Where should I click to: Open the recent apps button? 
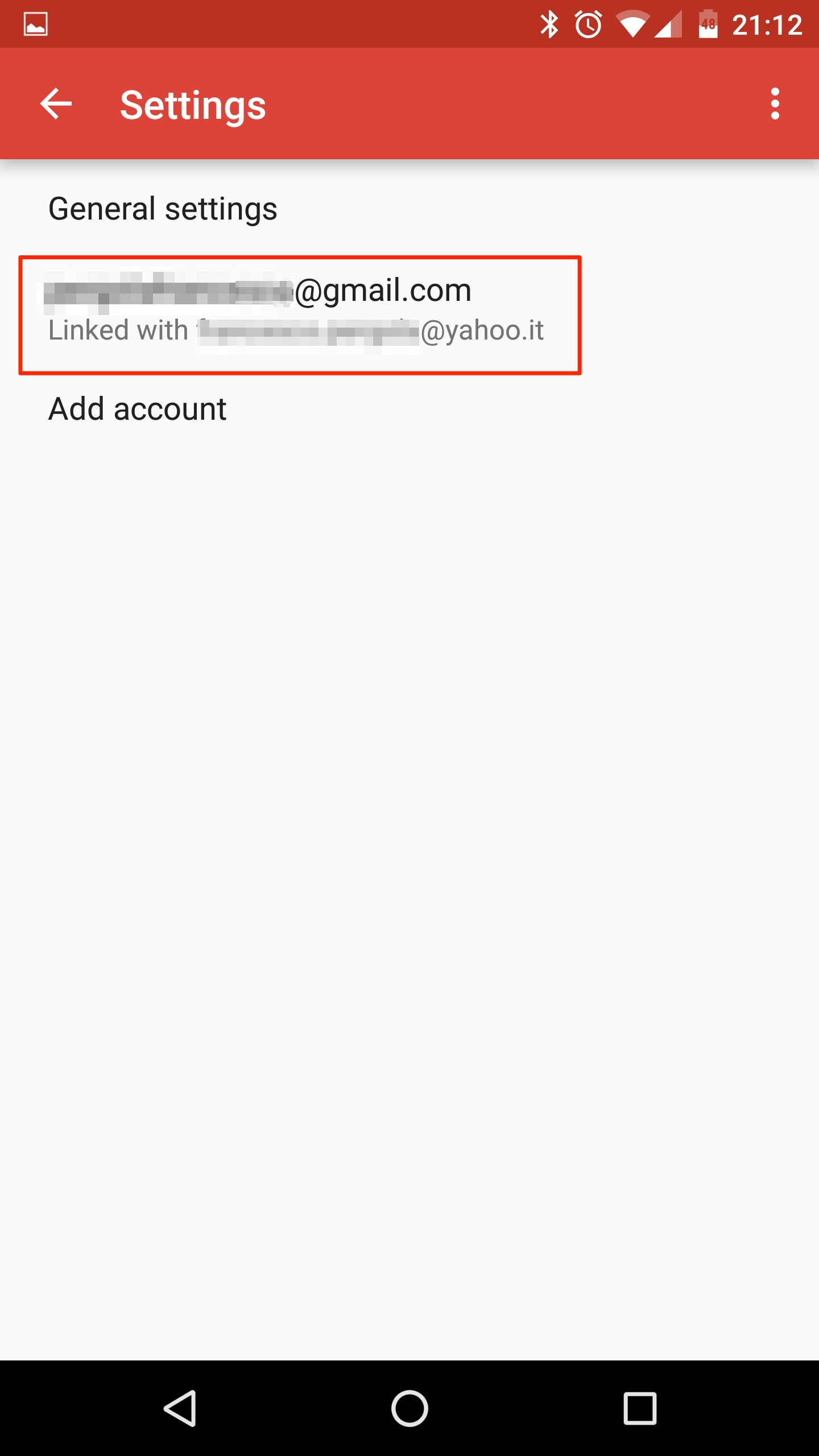click(x=640, y=1408)
